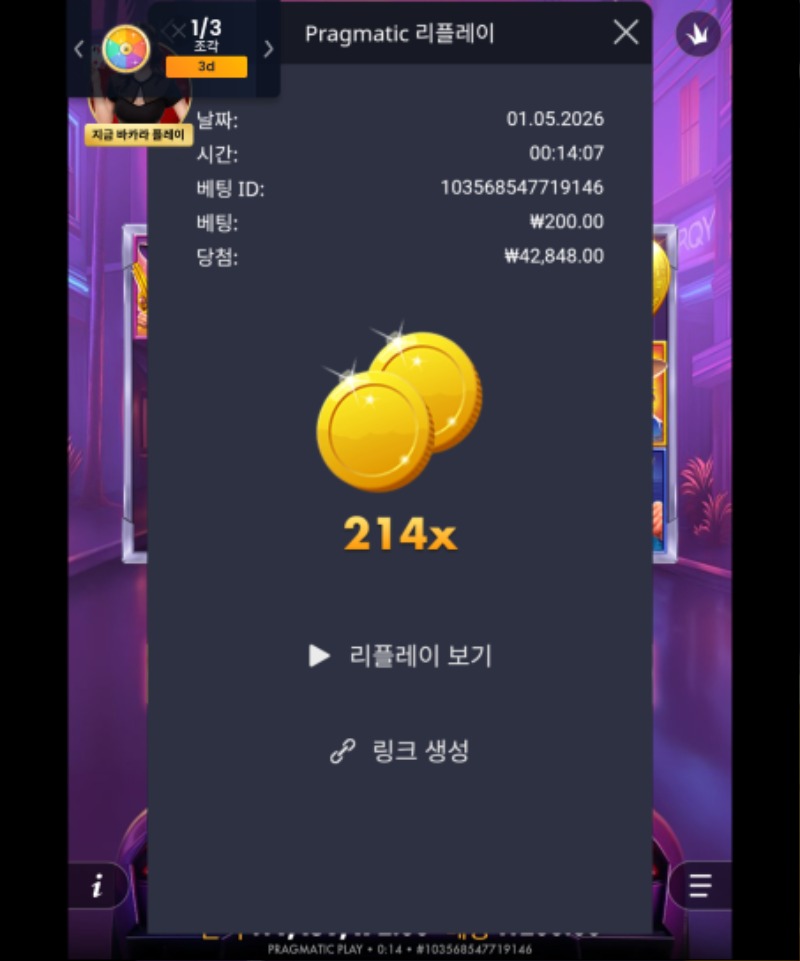This screenshot has height=961, width=800.
Task: Go to the previous promo with left arrow
Action: 79,49
